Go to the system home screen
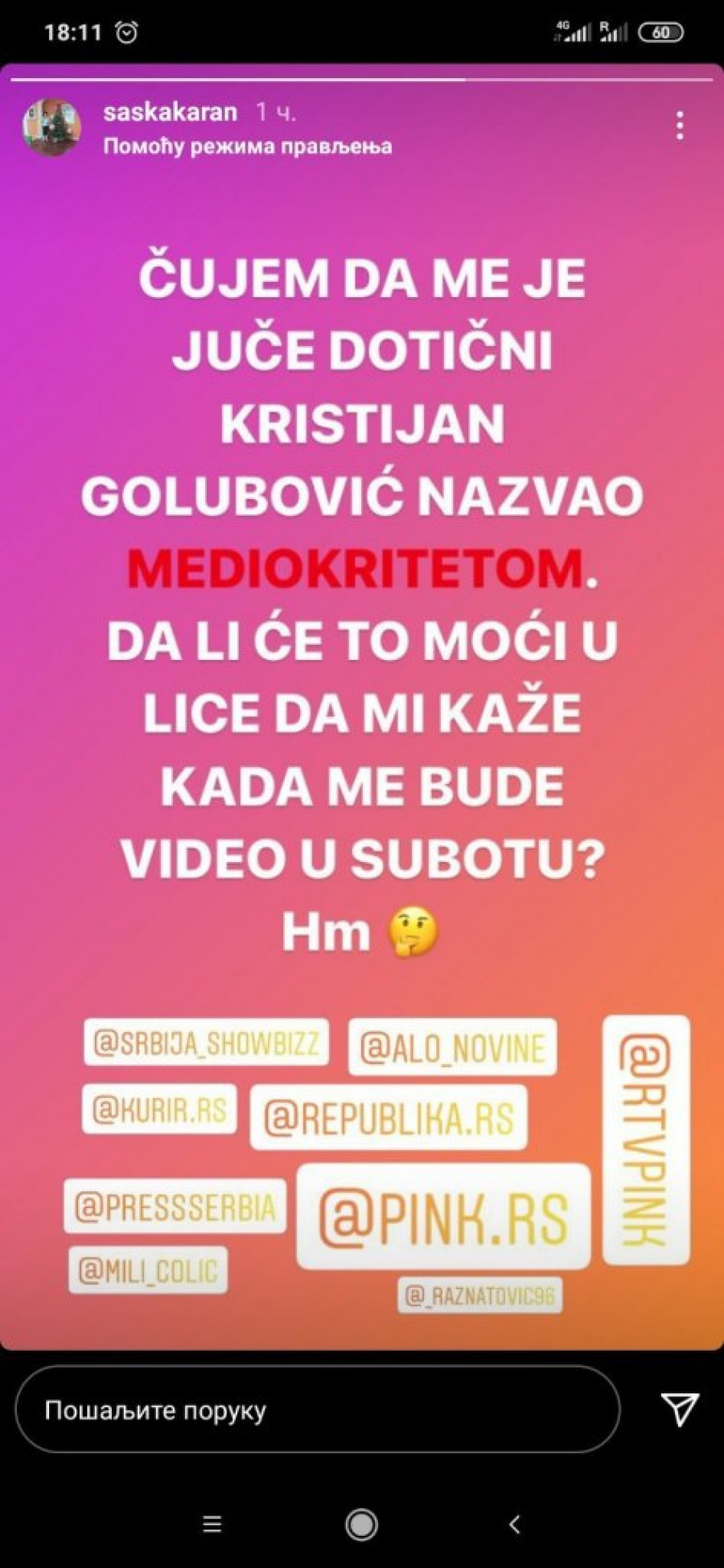The image size is (724, 1568). 361,1524
